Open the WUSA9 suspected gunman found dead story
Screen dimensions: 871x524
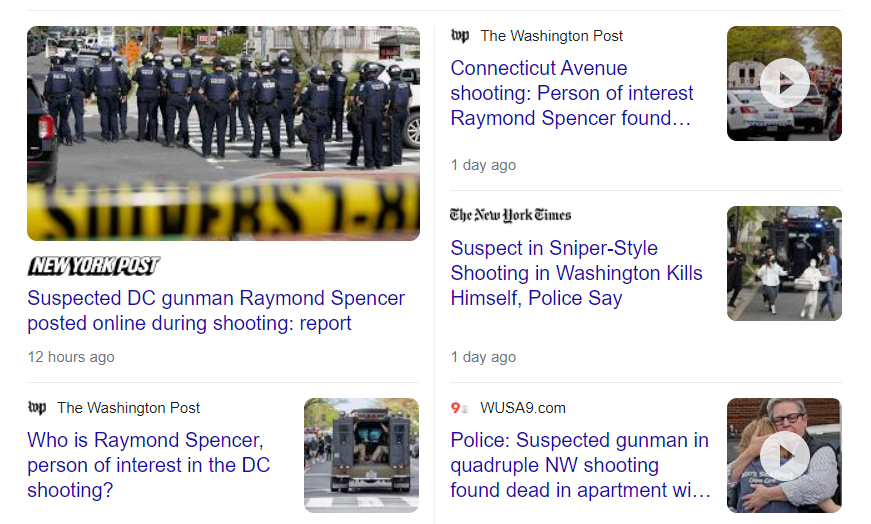[580, 465]
